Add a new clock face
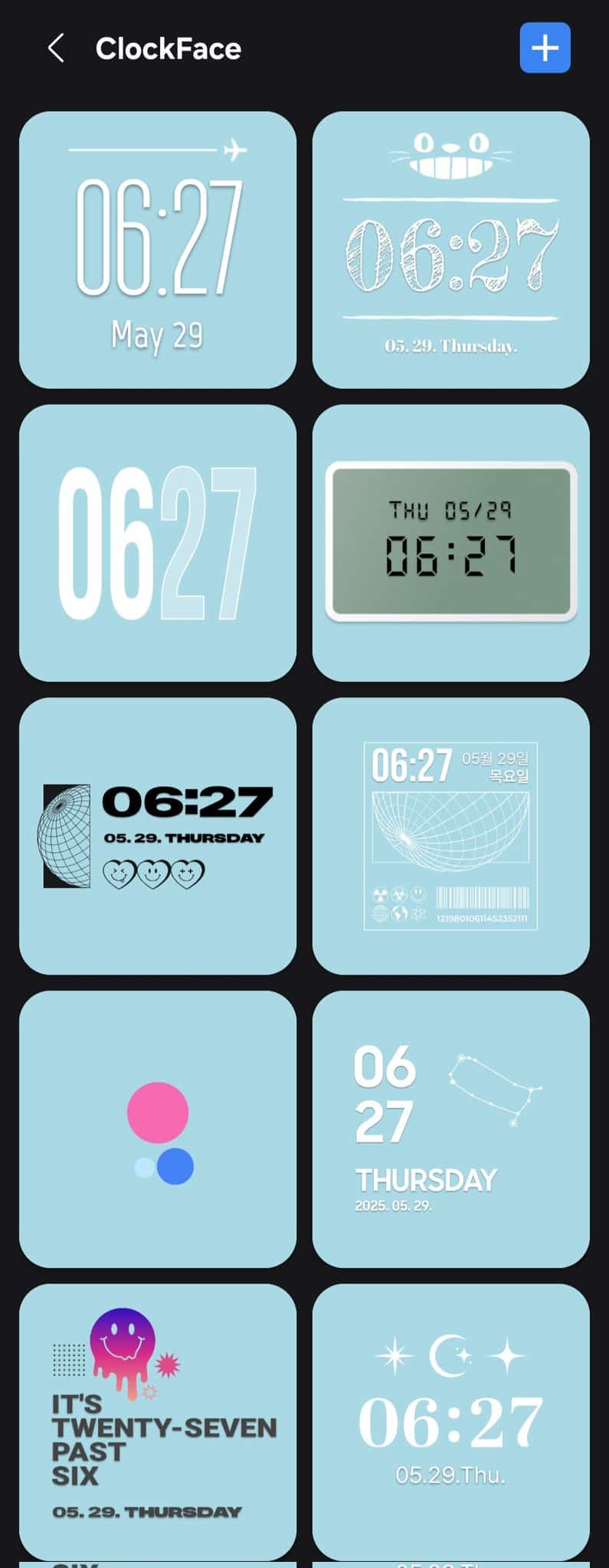This screenshot has width=609, height=1568. (x=545, y=48)
